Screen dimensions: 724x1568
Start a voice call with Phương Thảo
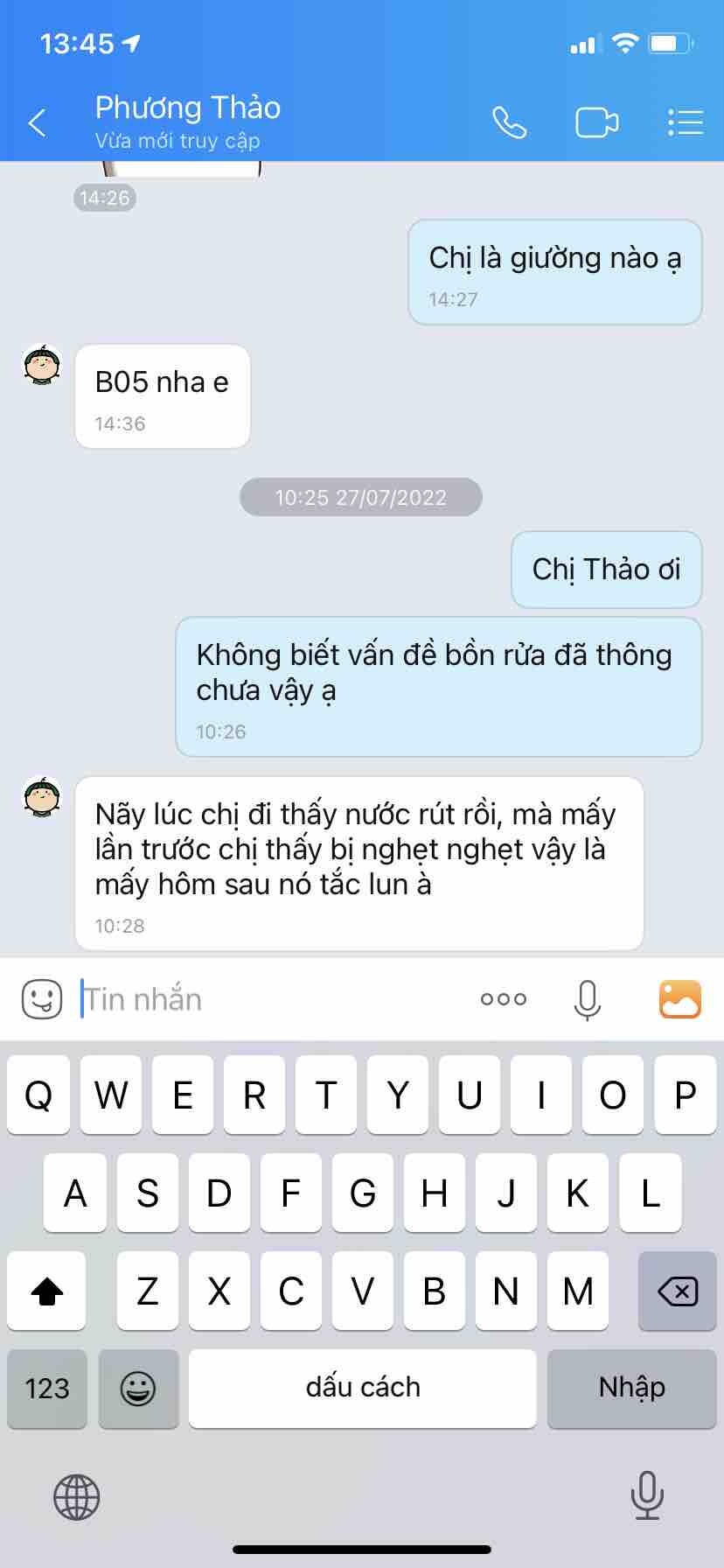tap(509, 123)
